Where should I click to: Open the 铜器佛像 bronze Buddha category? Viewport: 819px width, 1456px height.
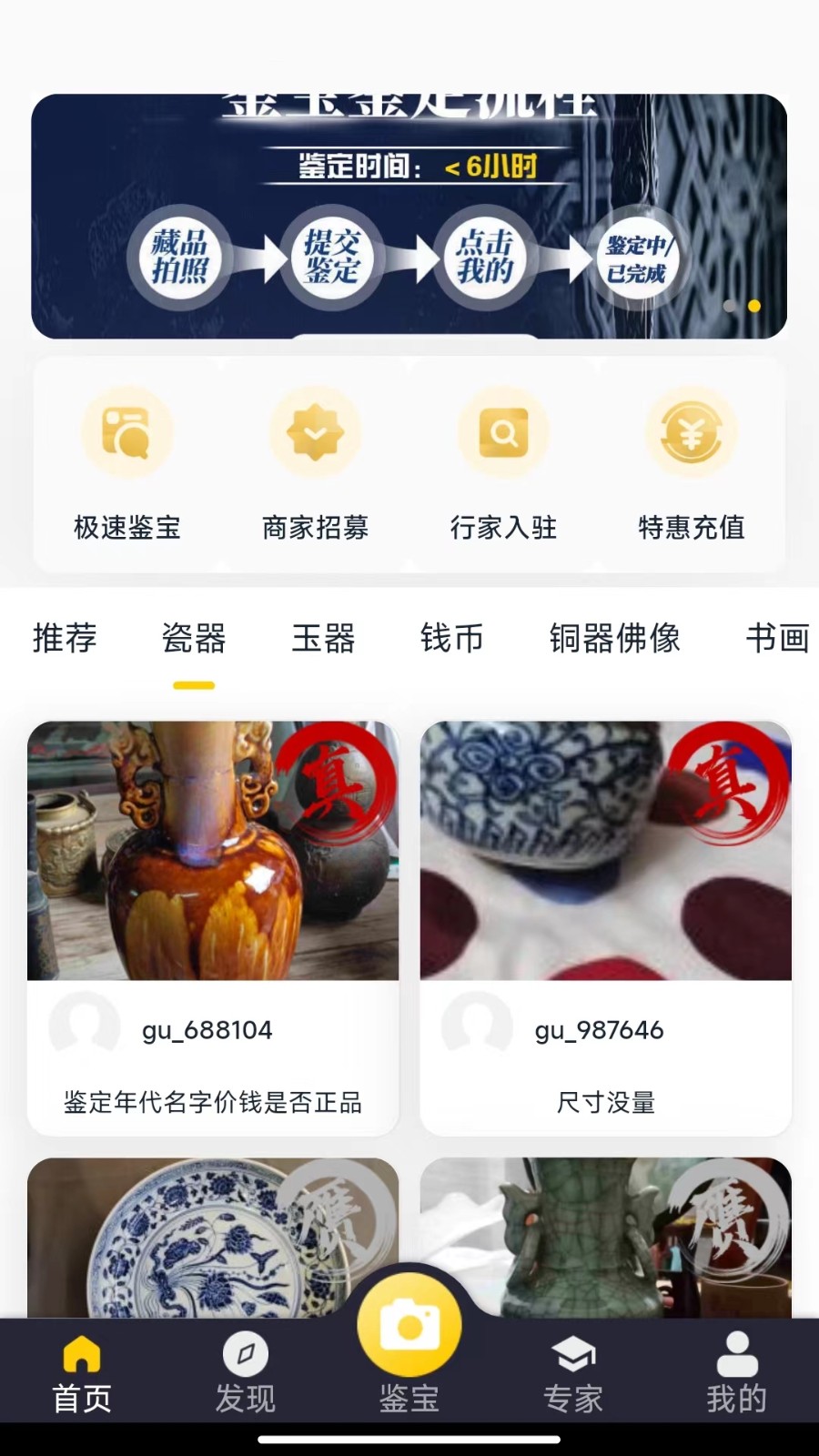point(615,640)
